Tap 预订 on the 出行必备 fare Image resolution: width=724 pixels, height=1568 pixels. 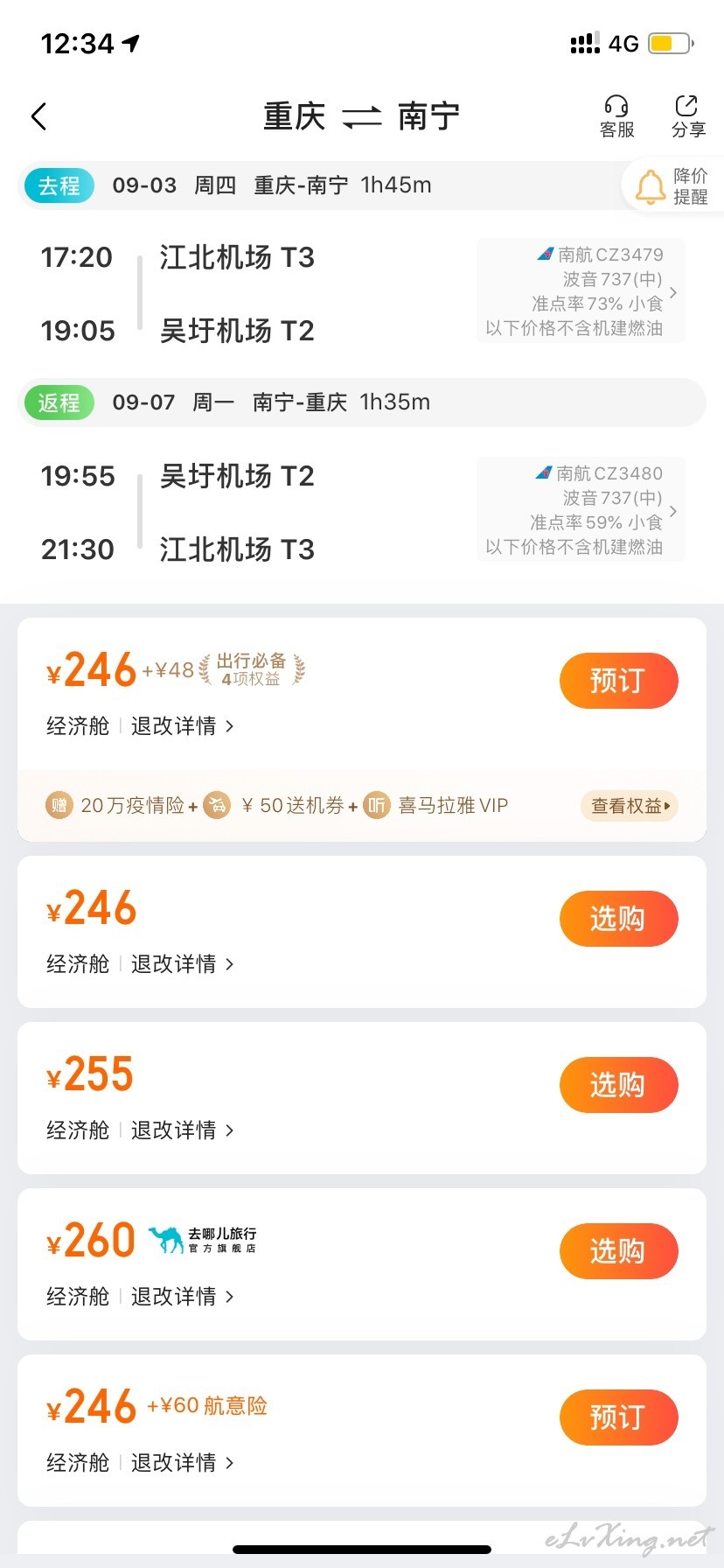tap(618, 681)
